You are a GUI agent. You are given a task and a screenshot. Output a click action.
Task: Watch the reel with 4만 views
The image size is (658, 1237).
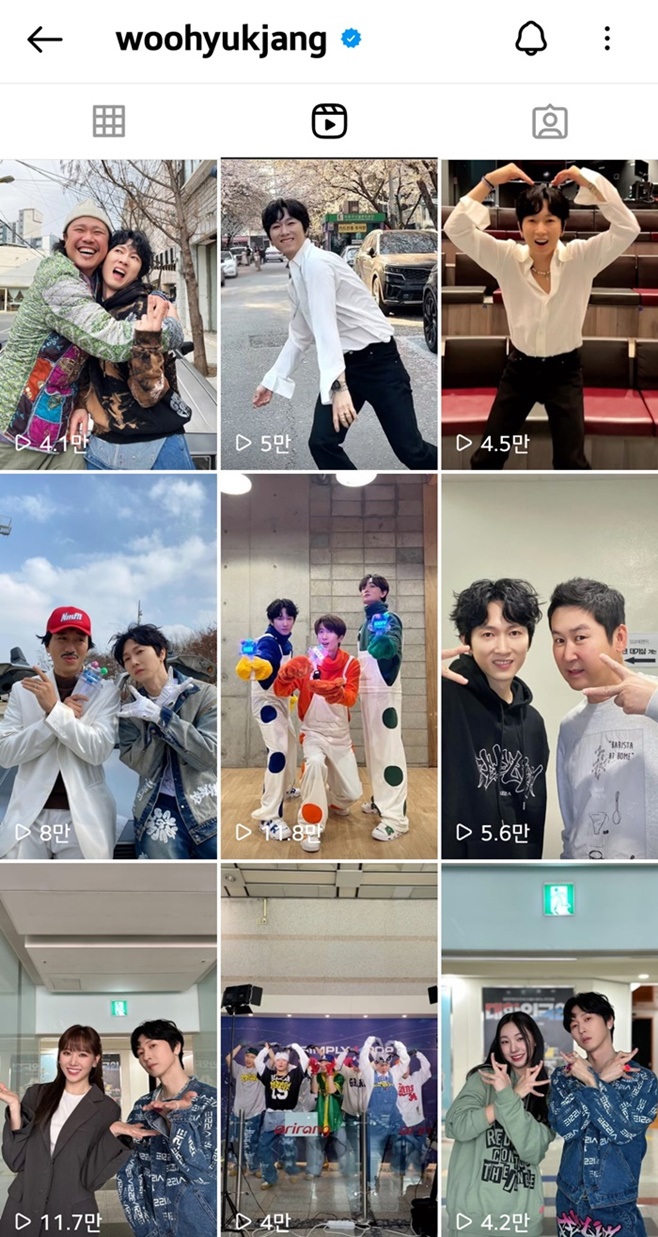point(329,1050)
